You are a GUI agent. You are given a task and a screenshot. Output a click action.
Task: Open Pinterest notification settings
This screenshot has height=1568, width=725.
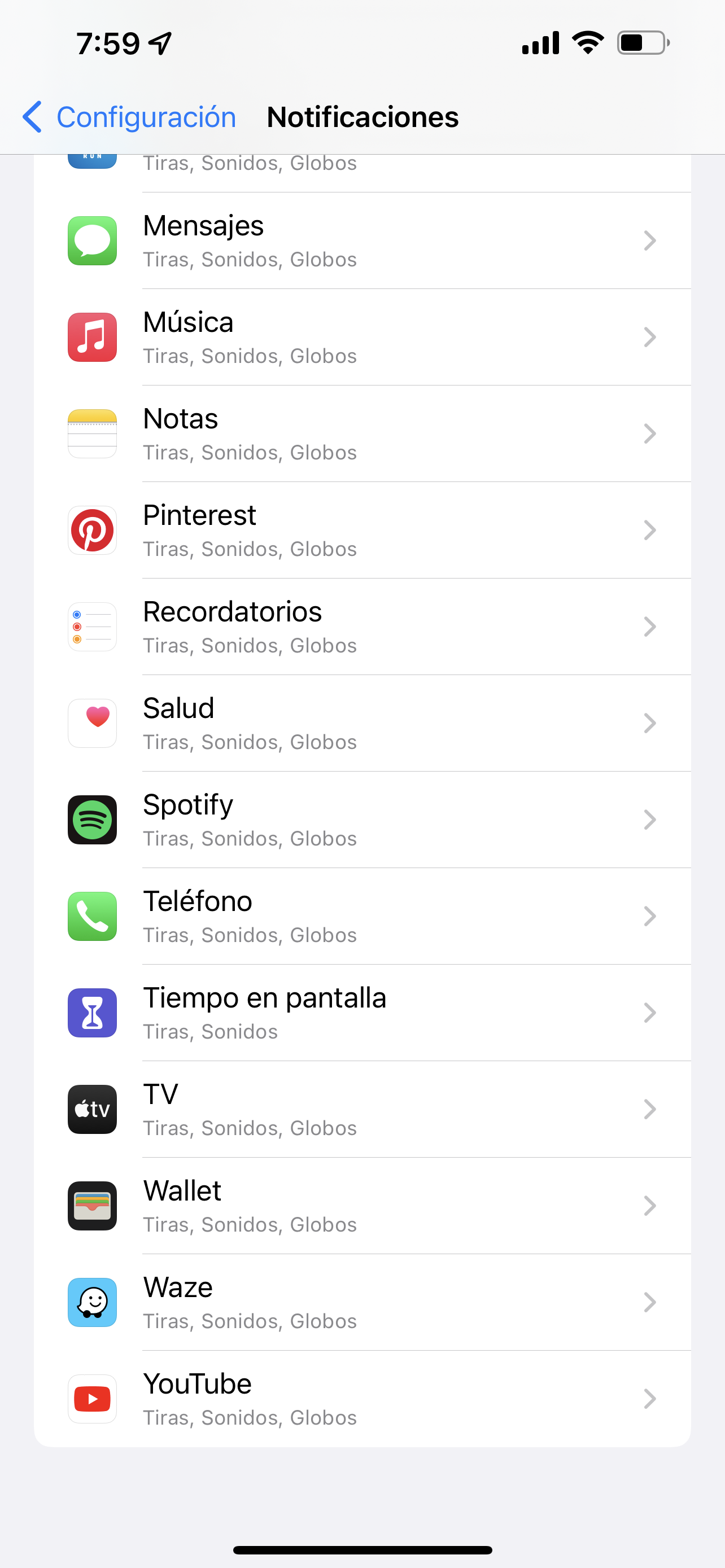point(361,530)
